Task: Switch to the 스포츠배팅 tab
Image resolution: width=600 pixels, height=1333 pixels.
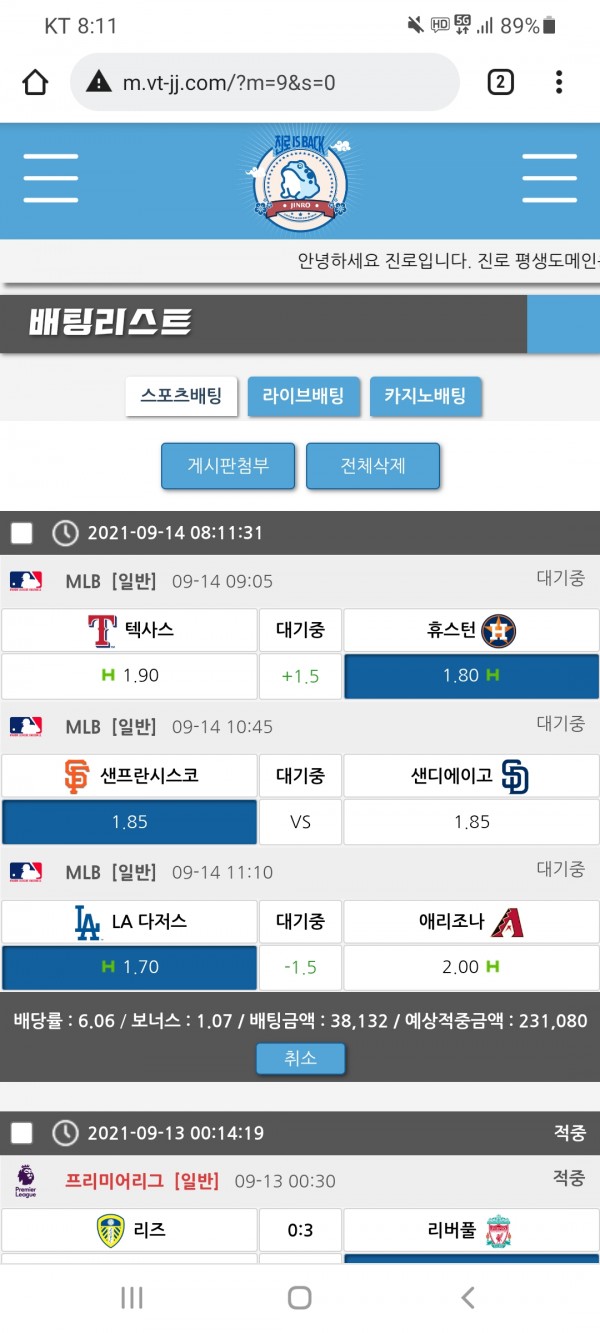Action: (x=181, y=396)
